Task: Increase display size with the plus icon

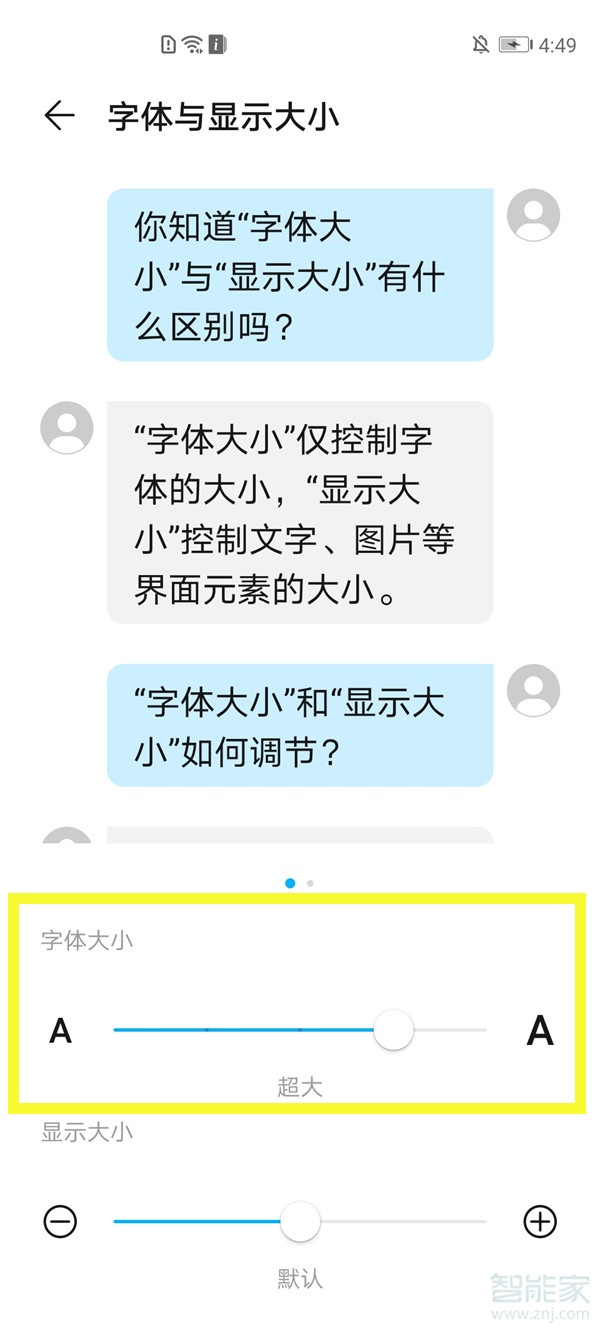Action: coord(540,1221)
